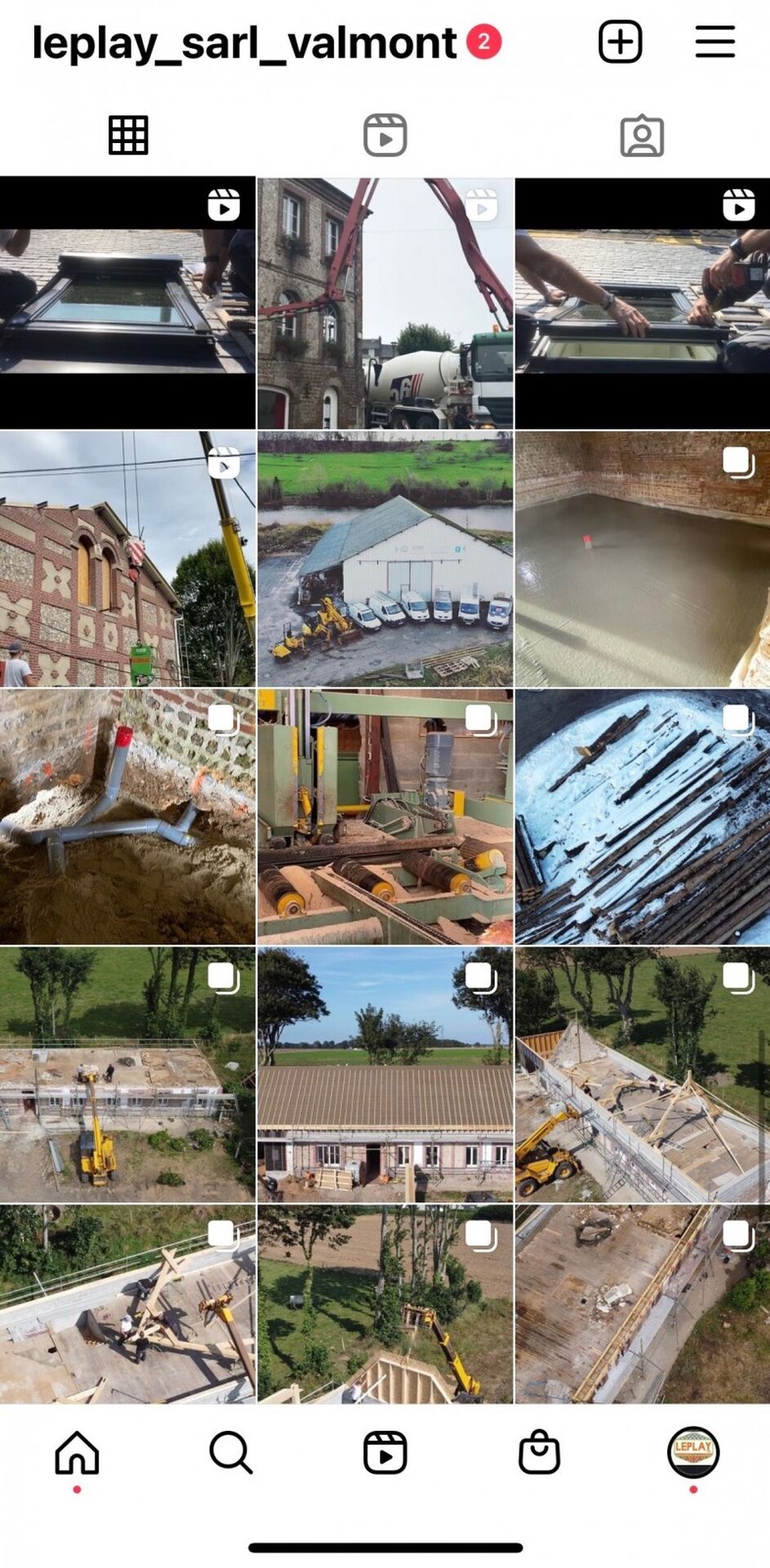Open the snowy timber logs post
Viewport: 770px width, 1568px height.
pyautogui.click(x=642, y=817)
